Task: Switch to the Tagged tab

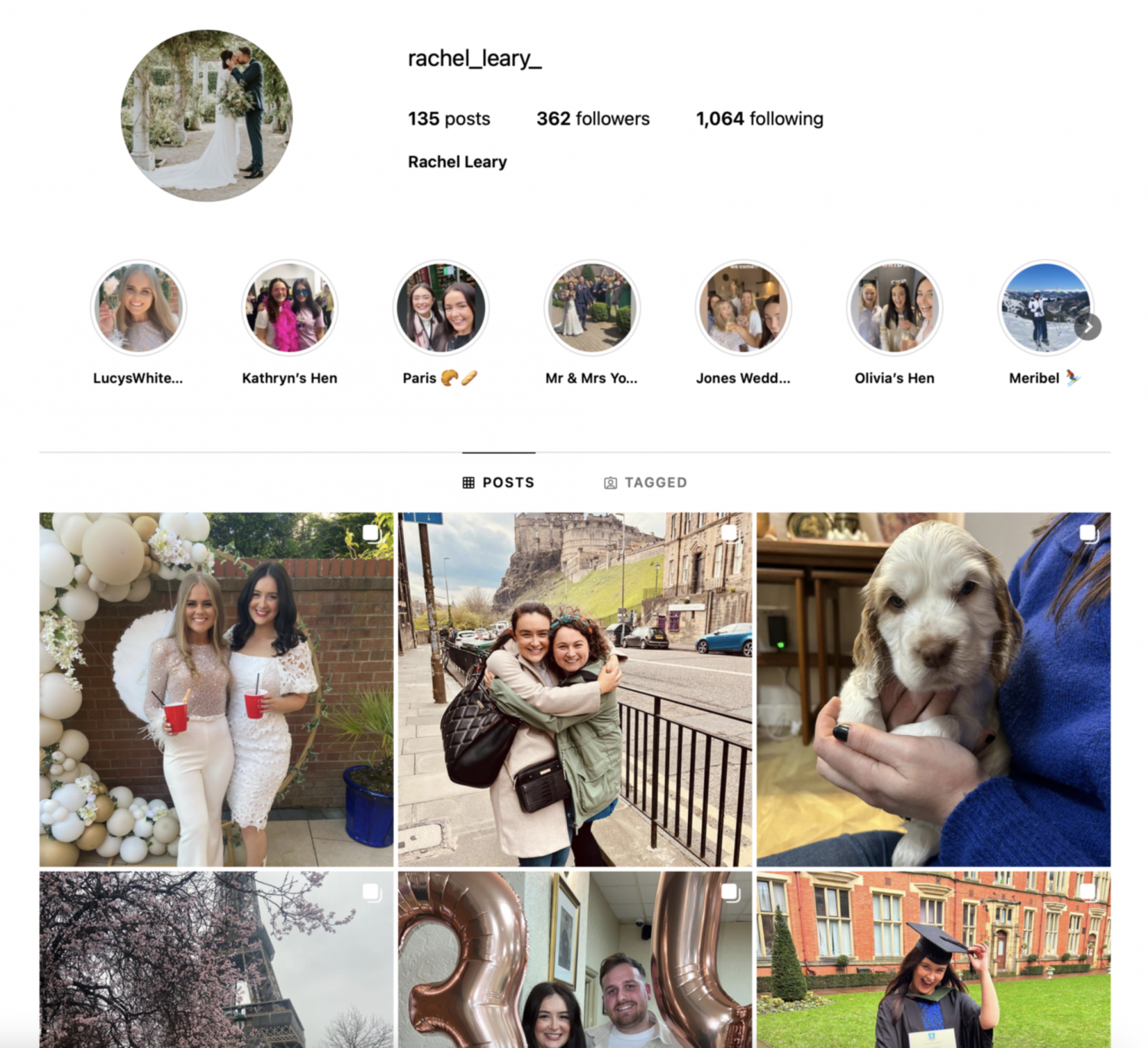Action: pos(645,482)
